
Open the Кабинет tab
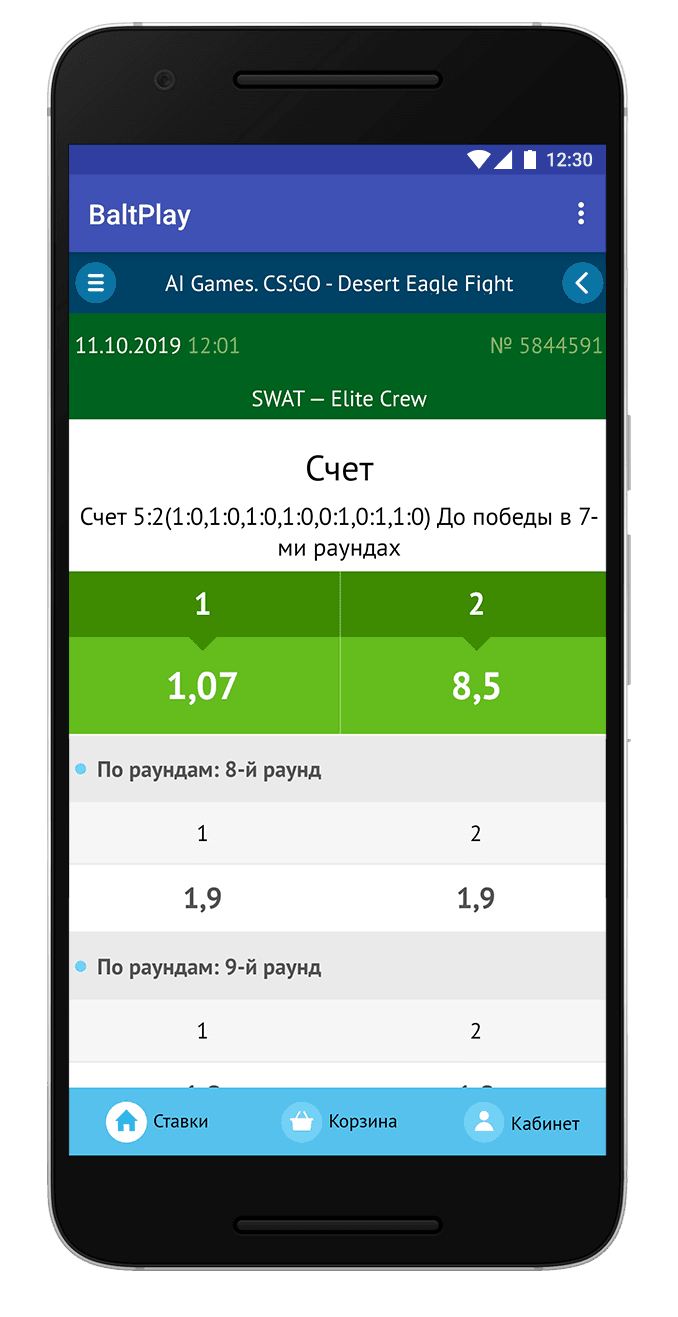click(x=522, y=1122)
